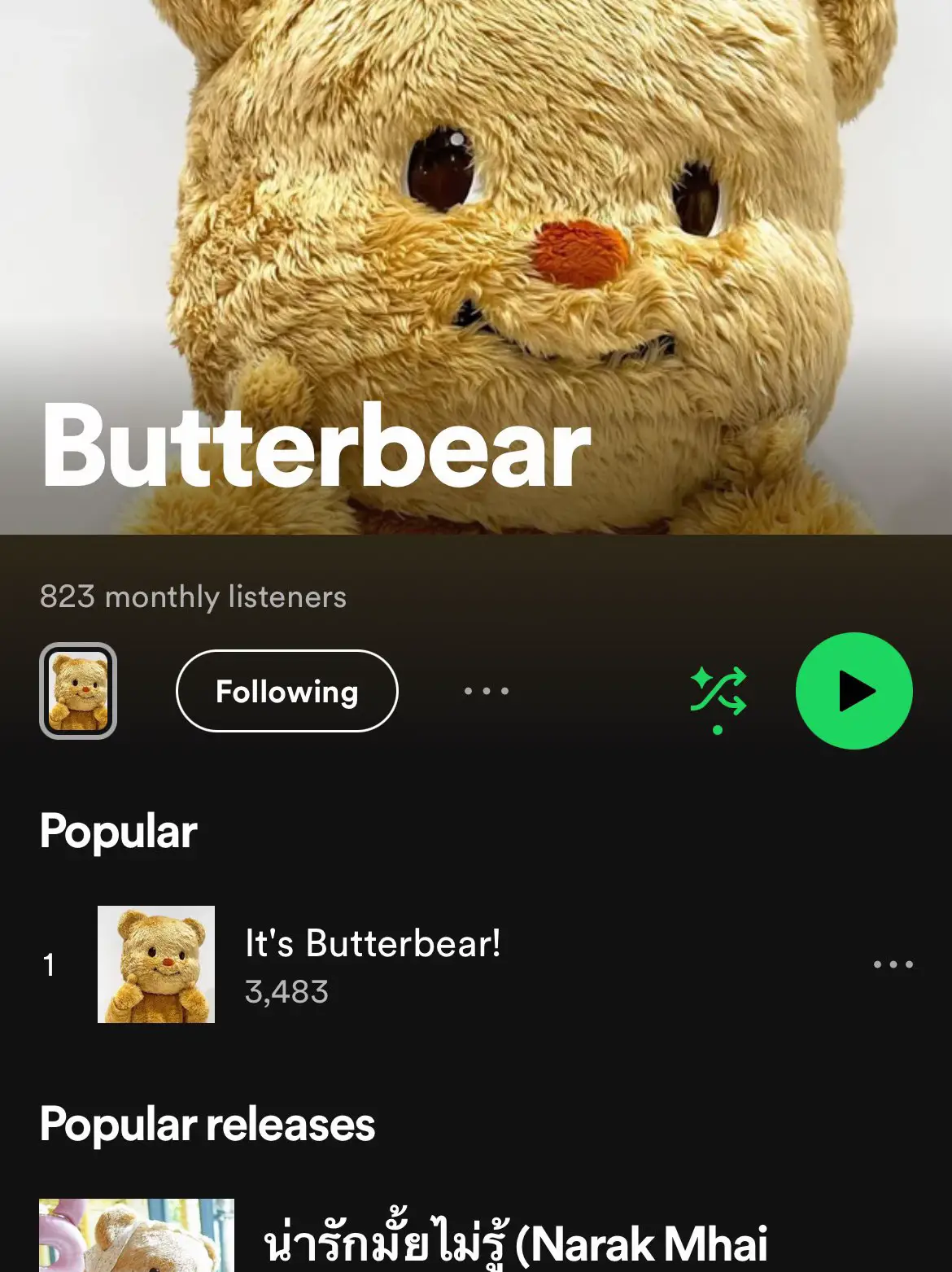Screen dimensions: 952x1272
Task: Tap the Butterbear artist header image
Action: [476, 244]
